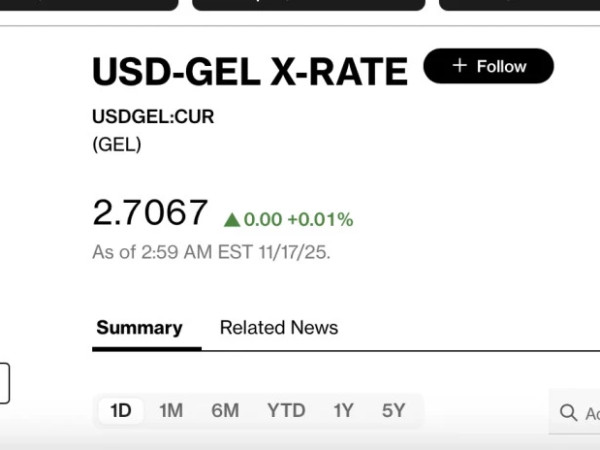Show the 6M chart range
The height and width of the screenshot is (450, 600).
225,411
